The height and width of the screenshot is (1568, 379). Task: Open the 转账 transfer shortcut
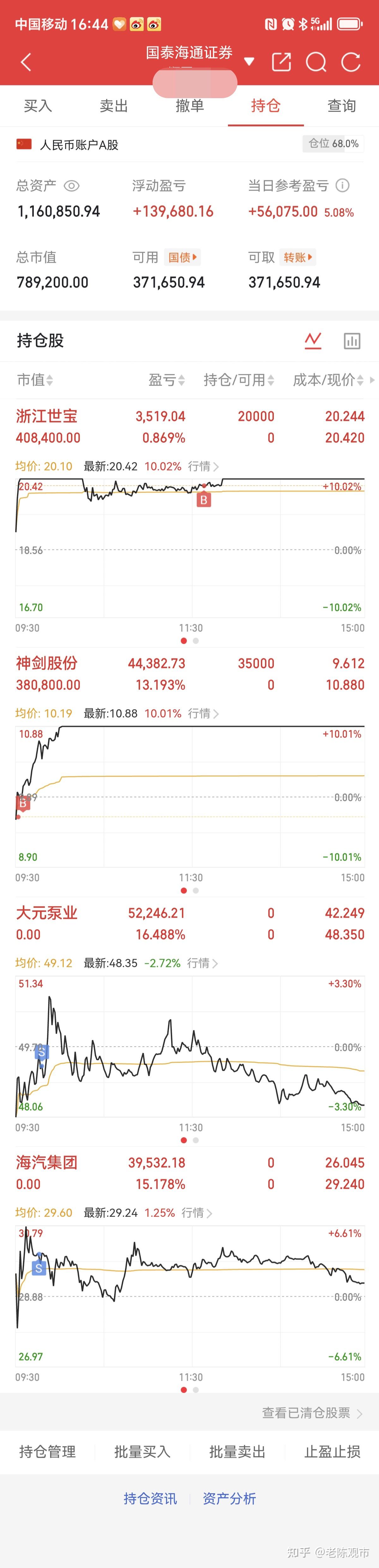point(297,258)
